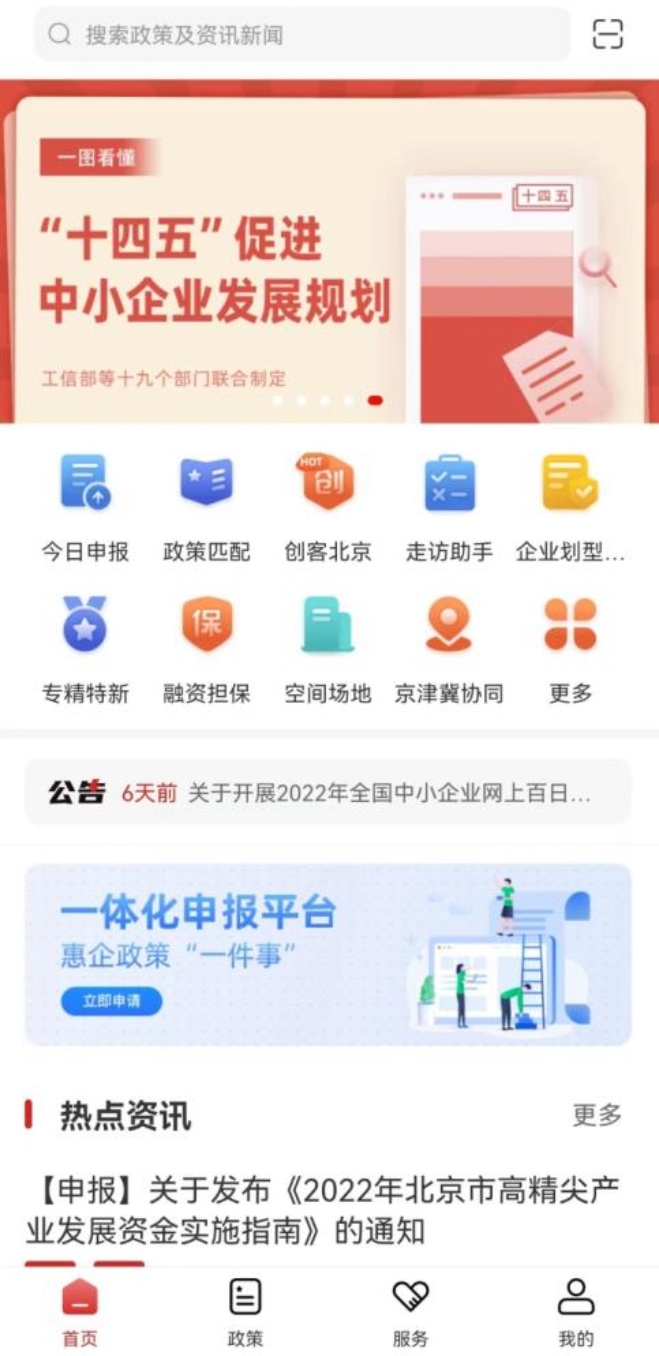Switch to the 服务 tab
This screenshot has height=1356, width=659.
[x=410, y=1312]
